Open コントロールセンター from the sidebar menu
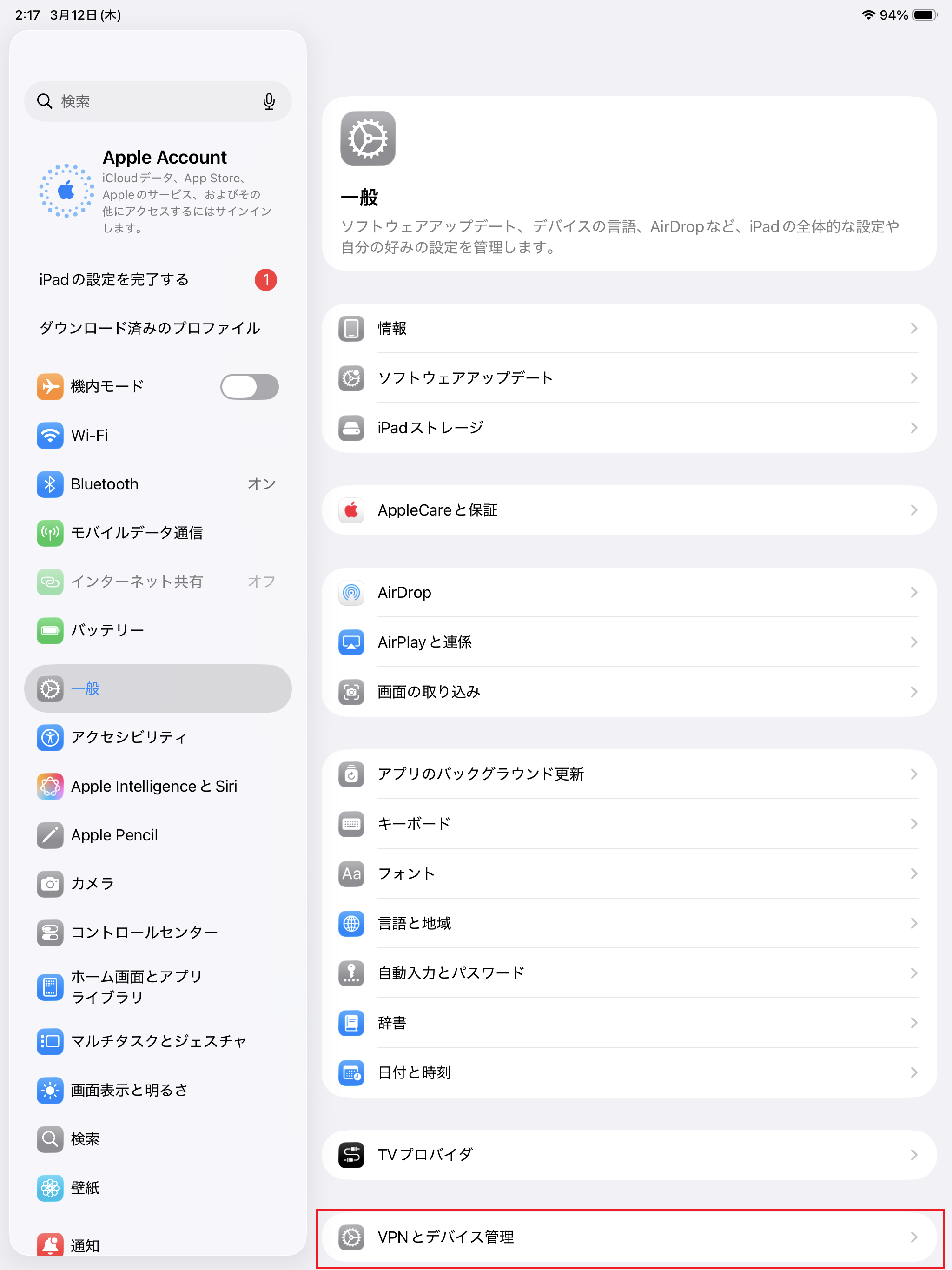The height and width of the screenshot is (1270, 952). click(x=144, y=933)
